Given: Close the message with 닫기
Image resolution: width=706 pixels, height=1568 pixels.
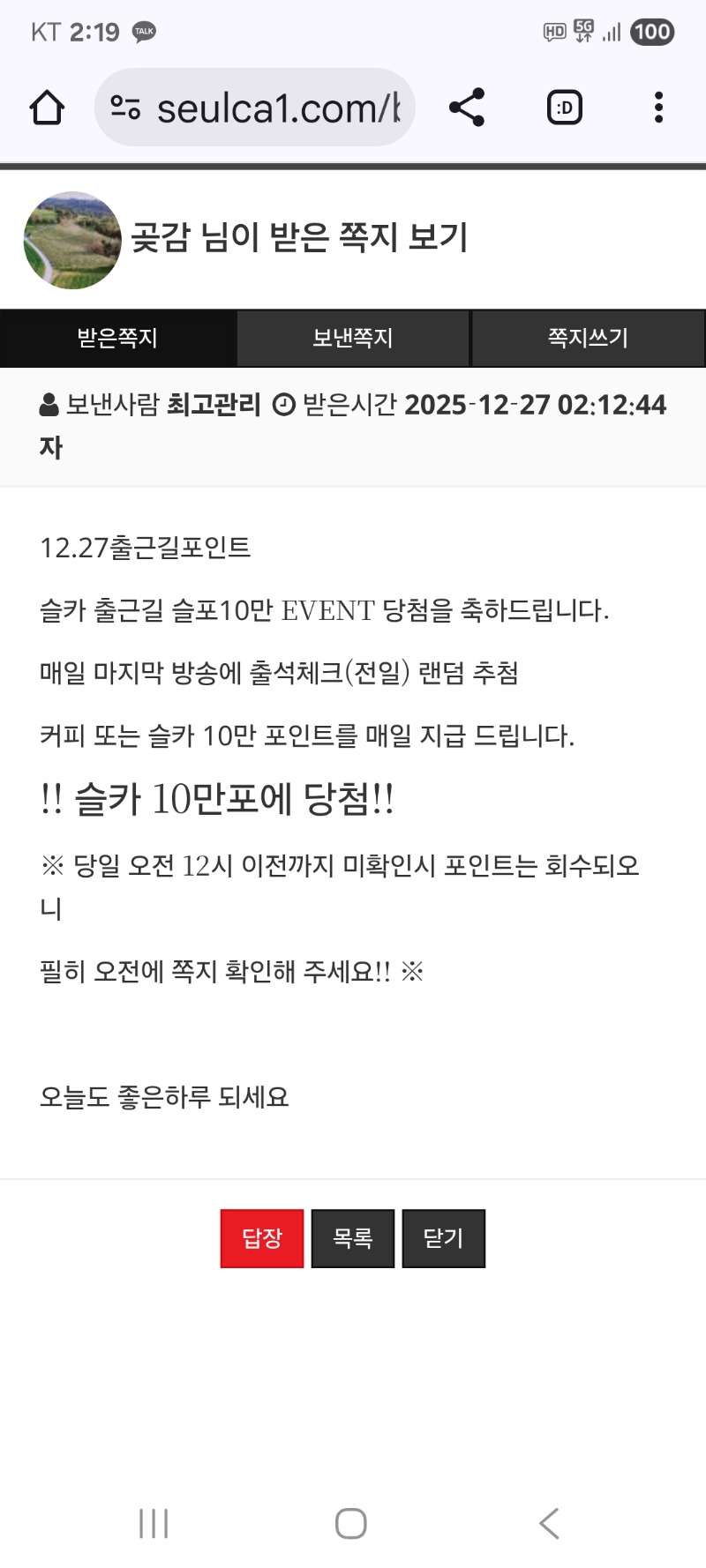Looking at the screenshot, I should [x=444, y=1238].
